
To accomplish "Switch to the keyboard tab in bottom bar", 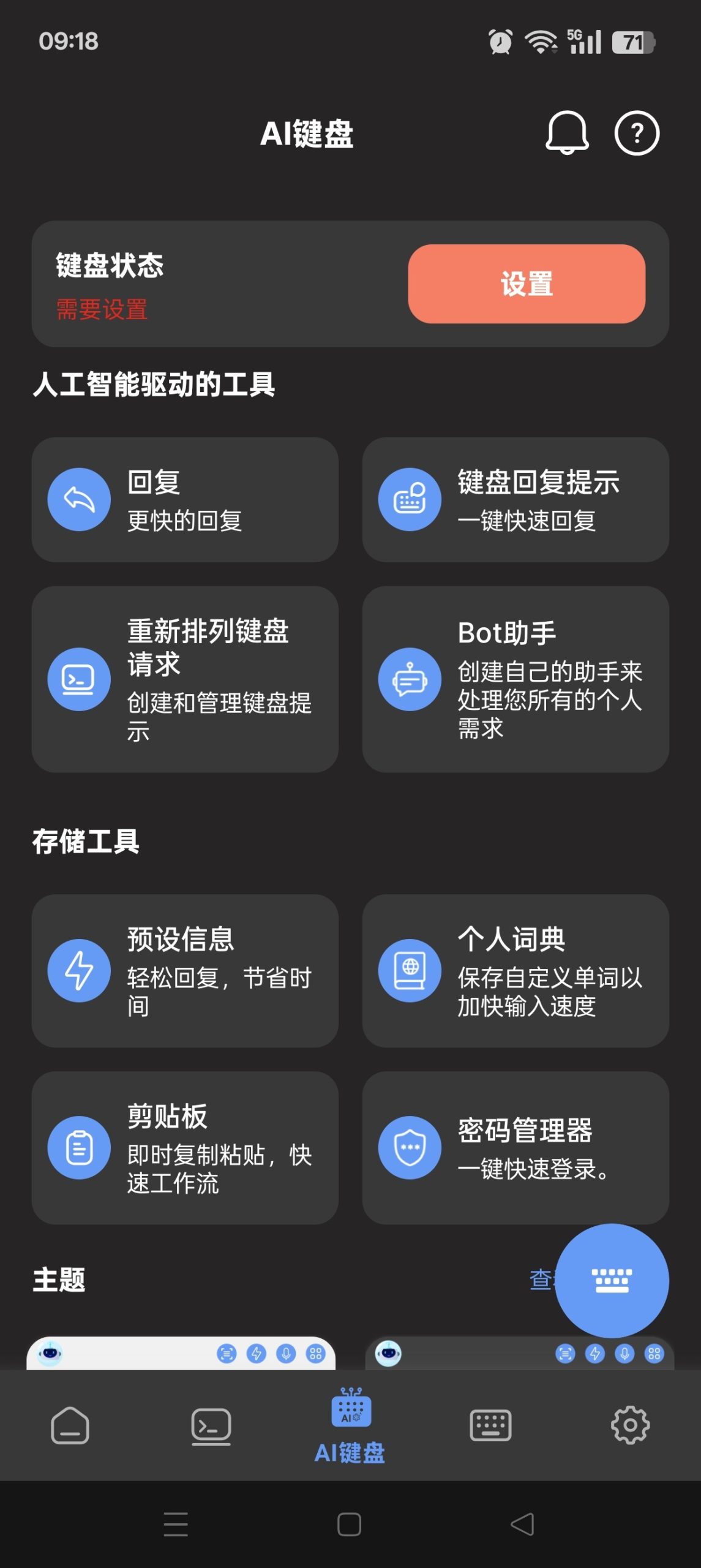I will pyautogui.click(x=490, y=1425).
